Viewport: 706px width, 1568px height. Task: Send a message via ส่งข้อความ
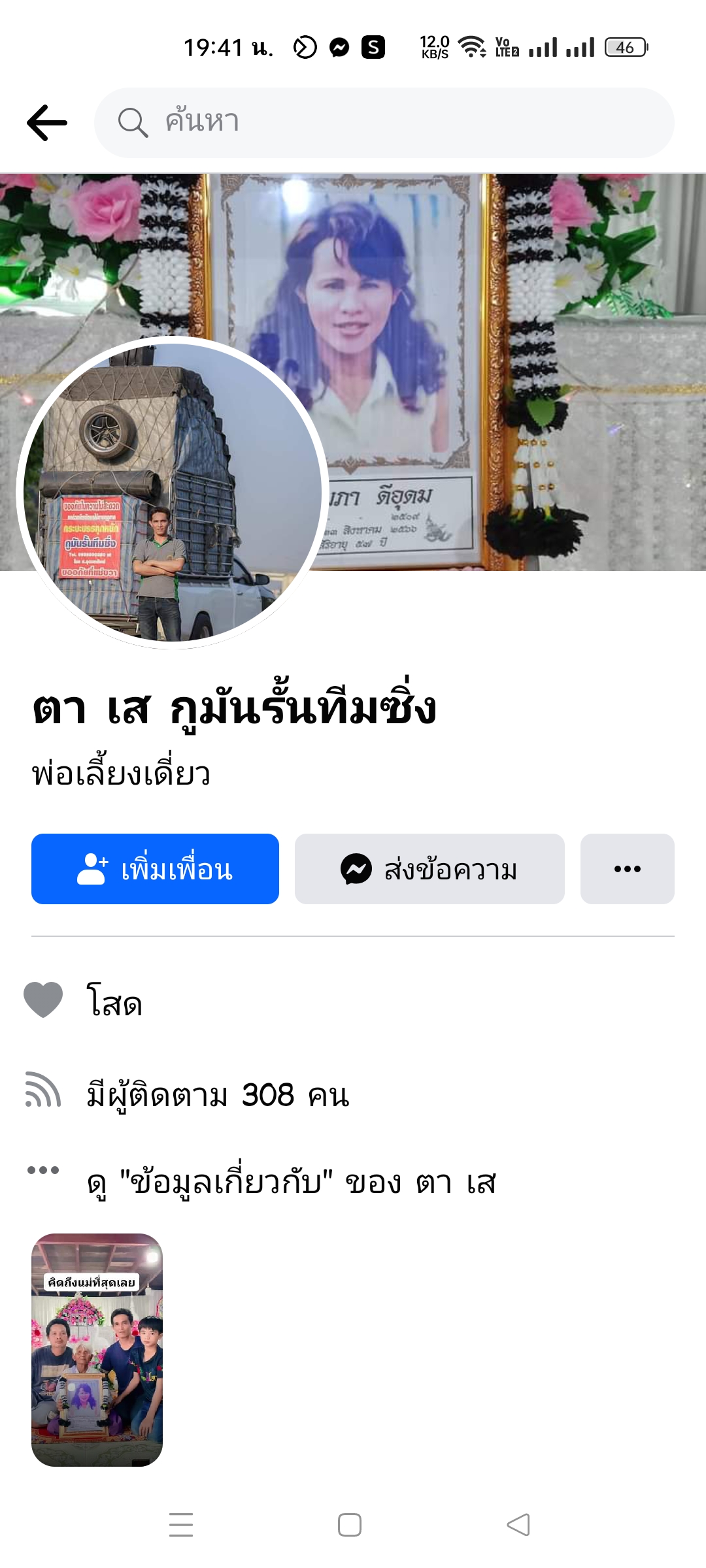[429, 869]
